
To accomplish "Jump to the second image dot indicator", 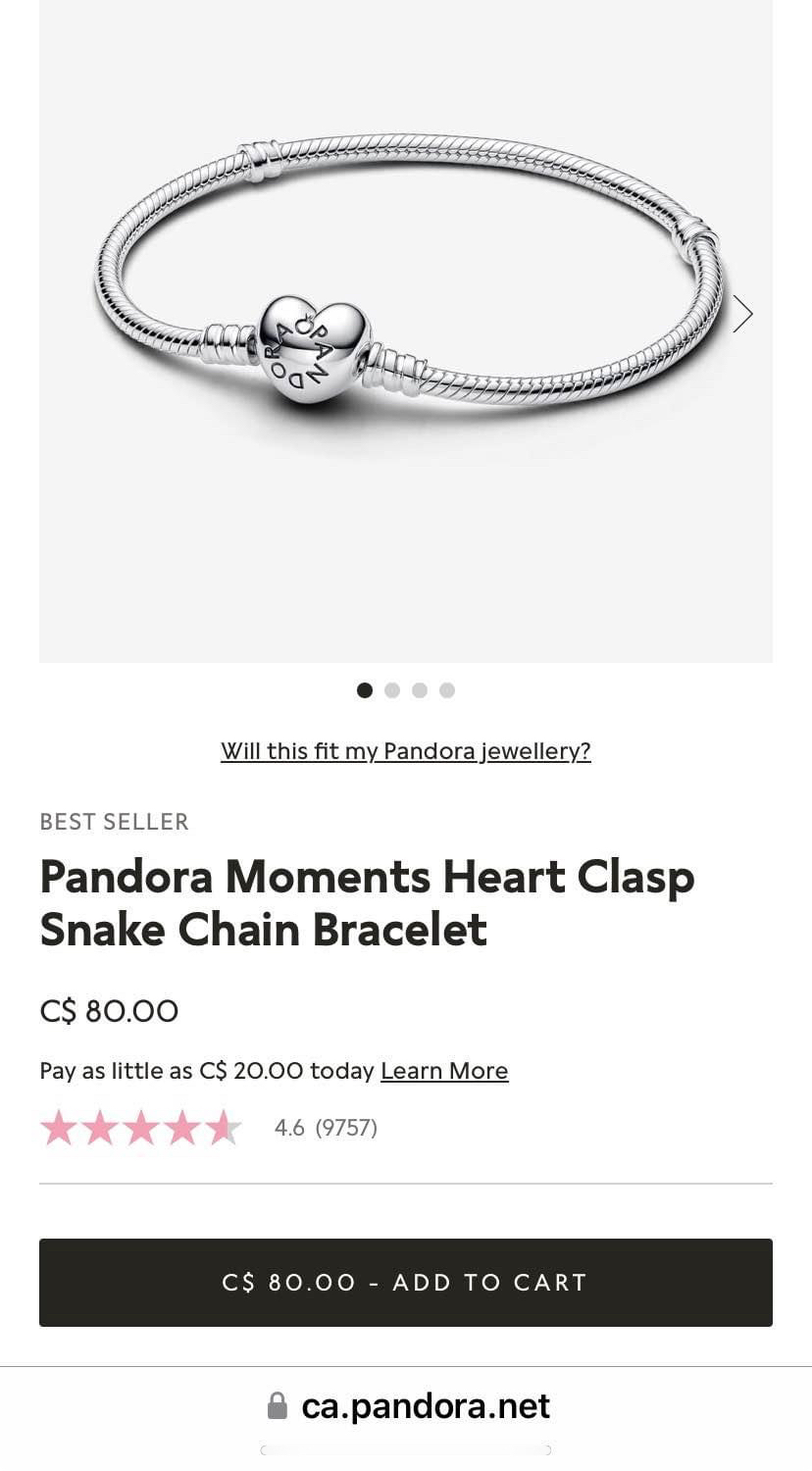I will (392, 690).
